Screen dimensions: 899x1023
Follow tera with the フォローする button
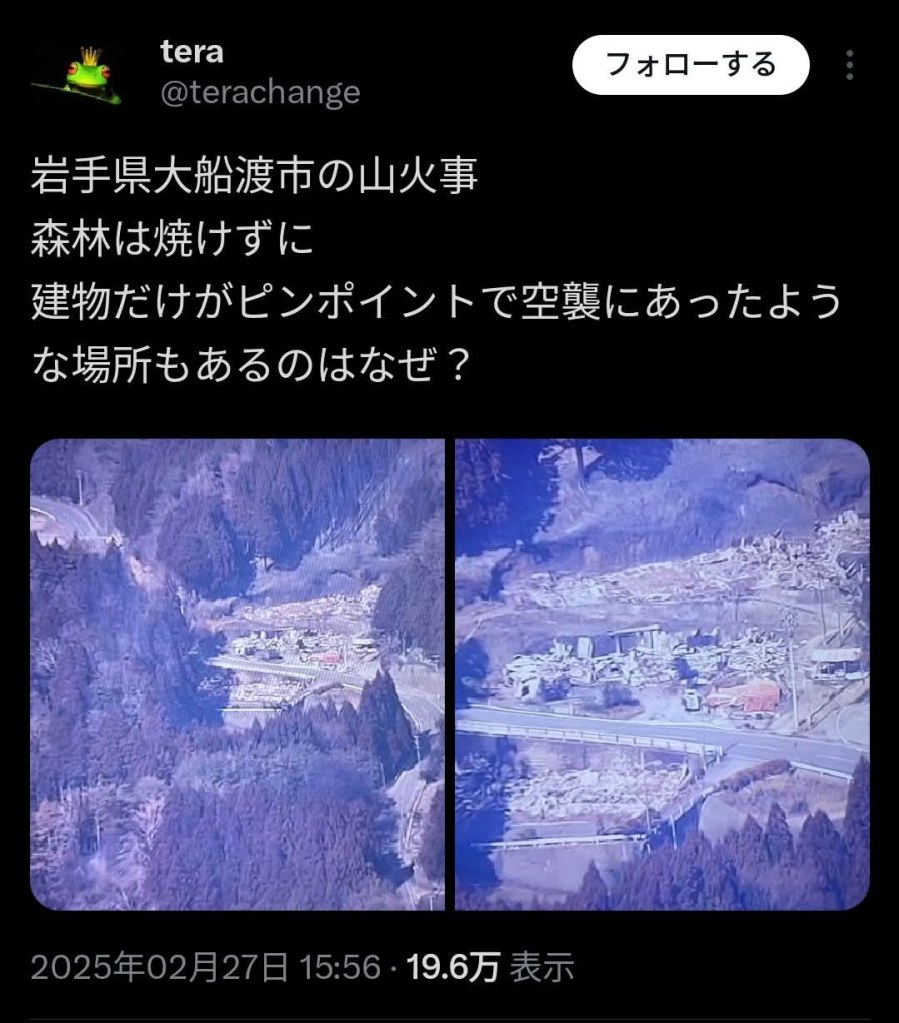(690, 66)
